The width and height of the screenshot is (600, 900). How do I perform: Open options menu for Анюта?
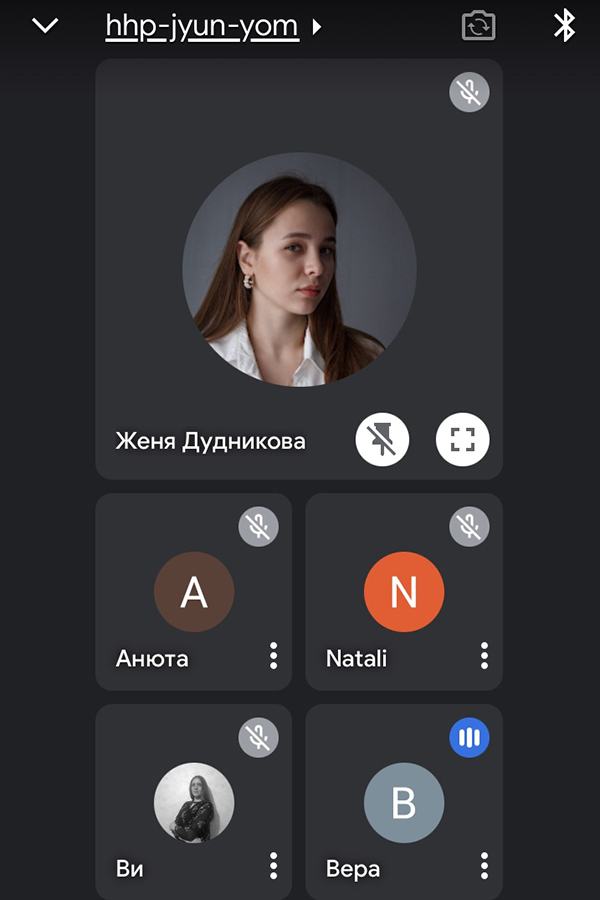click(273, 656)
